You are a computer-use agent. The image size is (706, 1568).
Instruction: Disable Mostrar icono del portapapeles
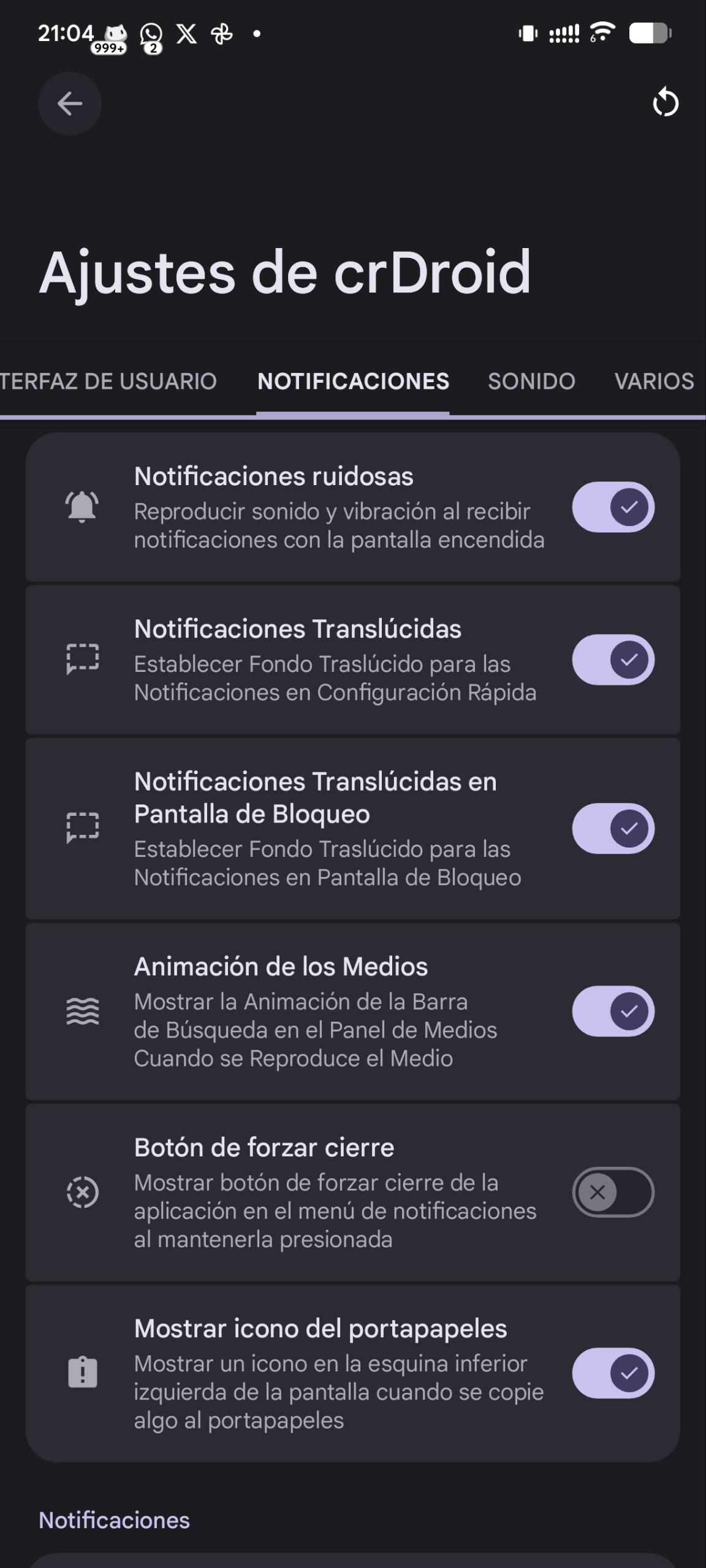(x=613, y=1373)
